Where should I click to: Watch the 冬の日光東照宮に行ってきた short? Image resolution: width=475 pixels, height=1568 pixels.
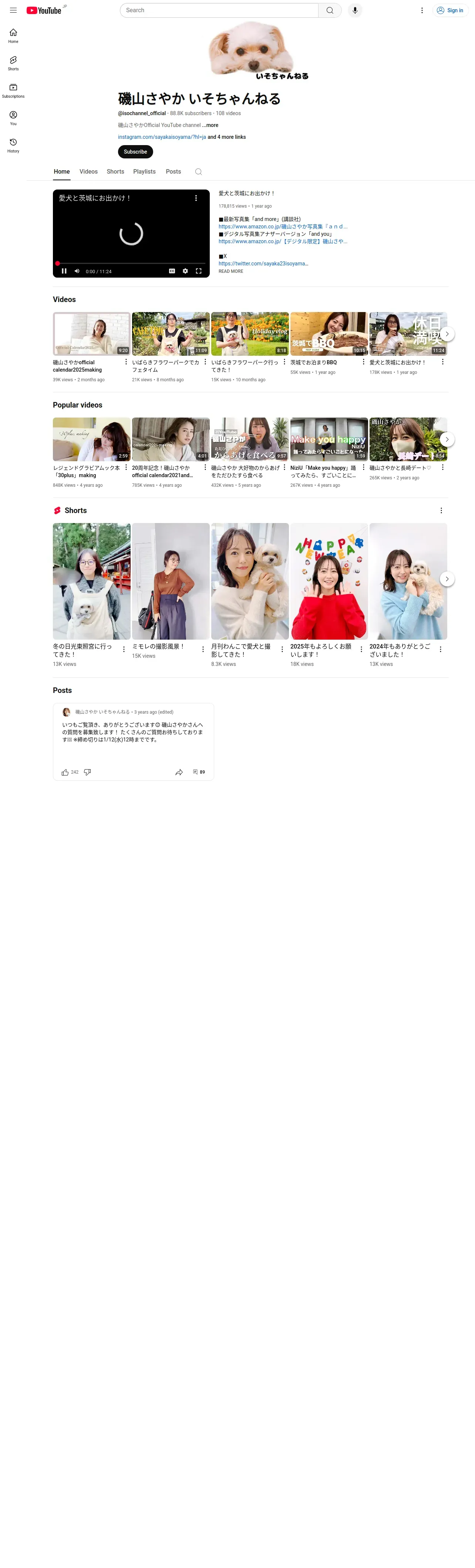click(x=91, y=581)
